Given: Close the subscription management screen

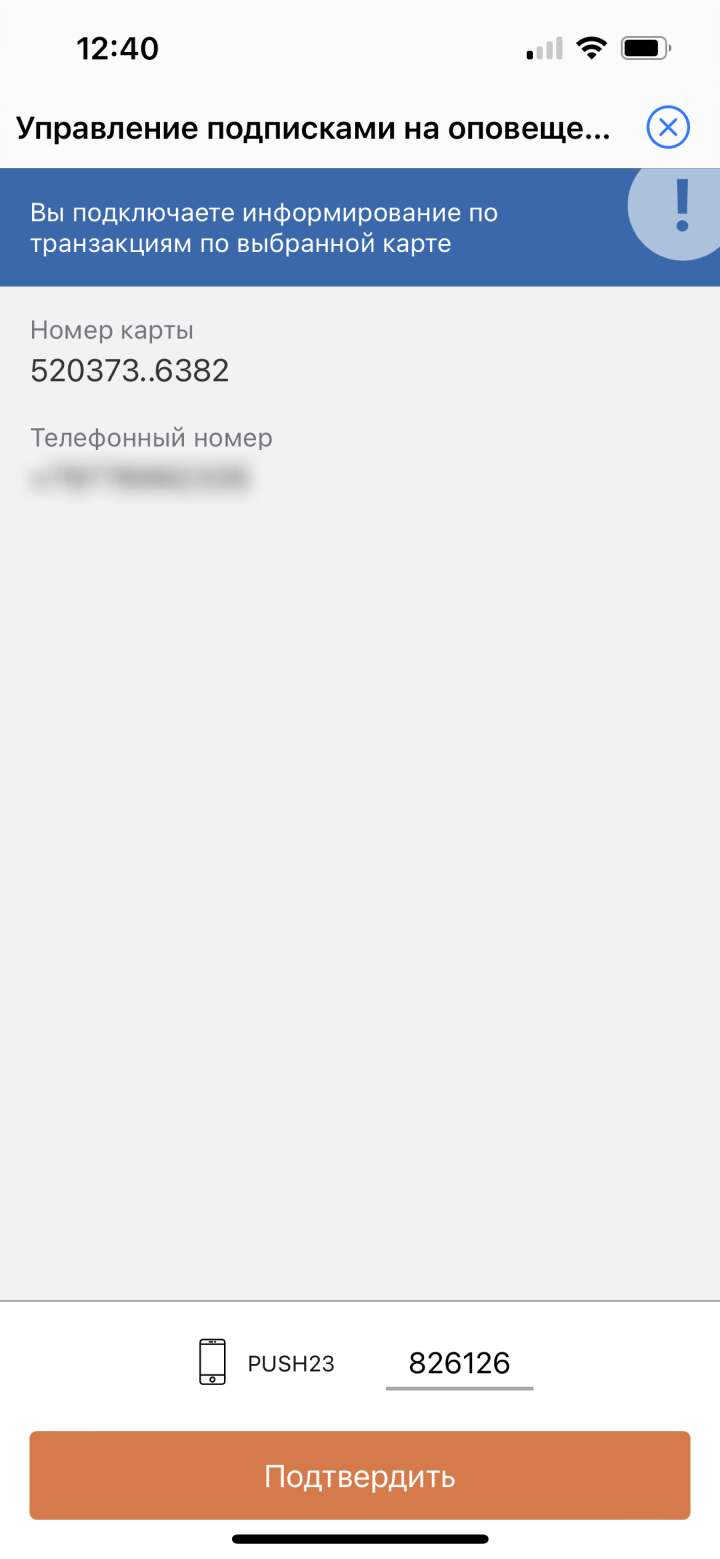Looking at the screenshot, I should point(668,128).
